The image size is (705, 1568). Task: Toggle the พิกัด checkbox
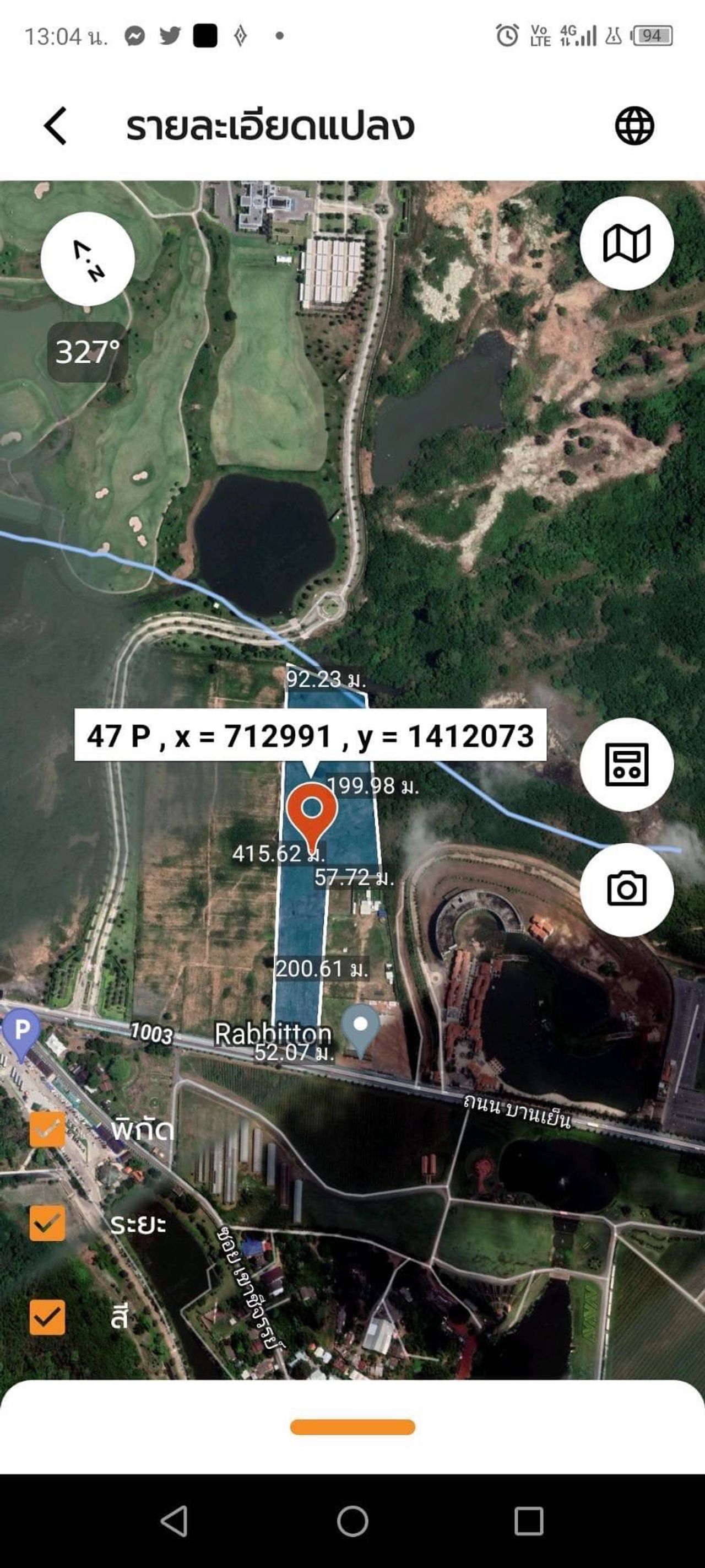(x=47, y=1130)
